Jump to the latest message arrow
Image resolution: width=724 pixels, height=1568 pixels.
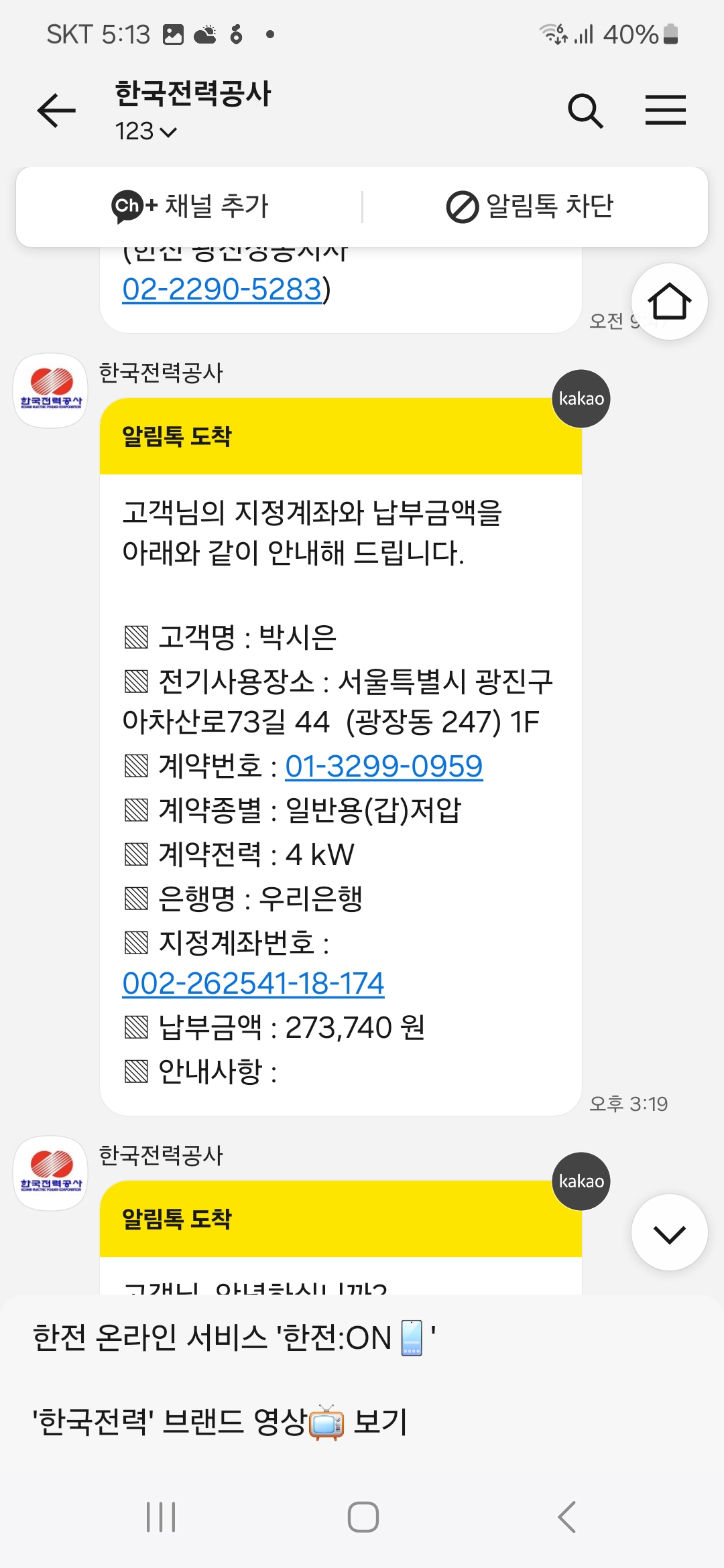pos(669,1232)
